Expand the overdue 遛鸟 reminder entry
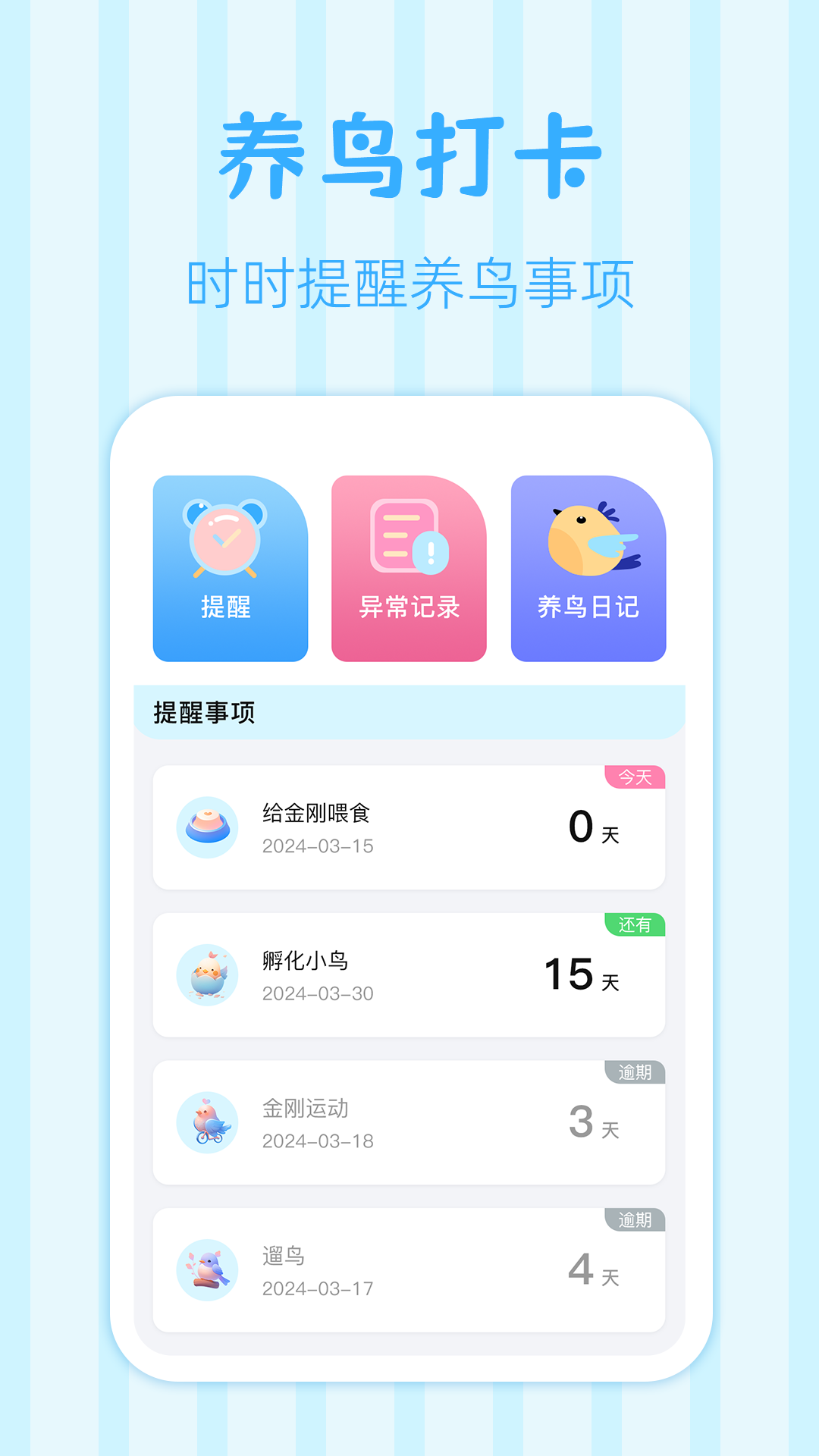 pos(409,1270)
